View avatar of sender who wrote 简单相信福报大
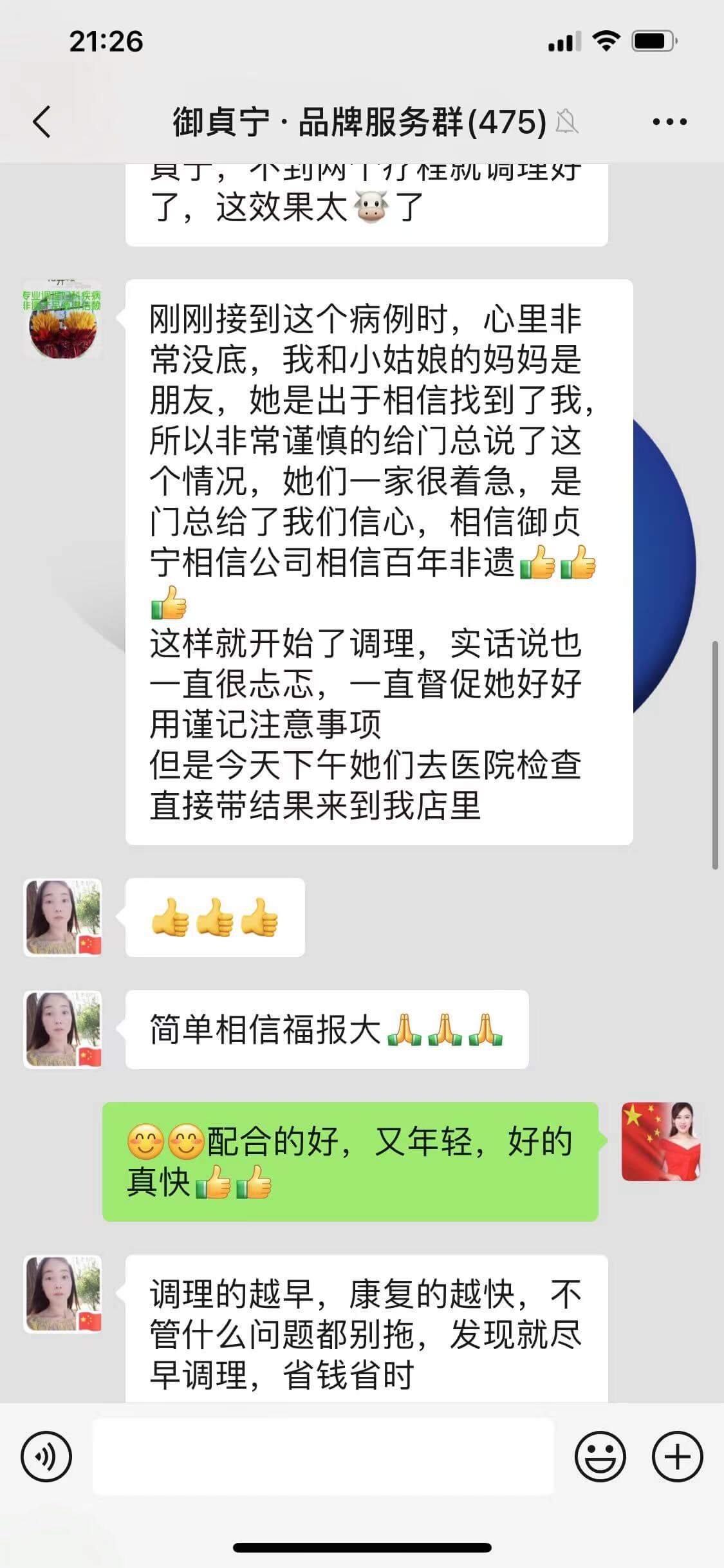This screenshot has height=1568, width=724. (62, 1029)
